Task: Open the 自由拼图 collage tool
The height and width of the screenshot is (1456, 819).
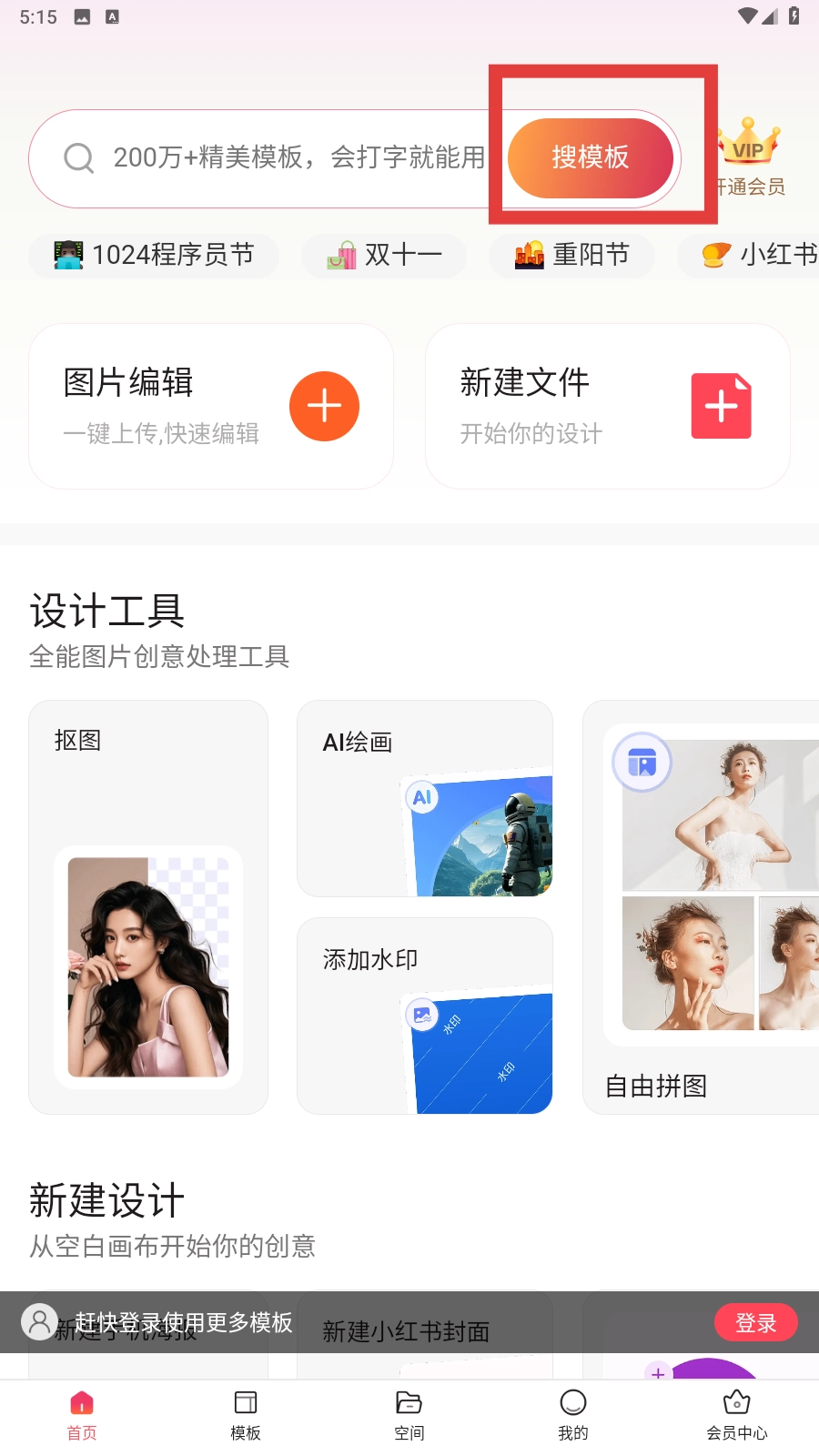Action: pyautogui.click(x=701, y=906)
